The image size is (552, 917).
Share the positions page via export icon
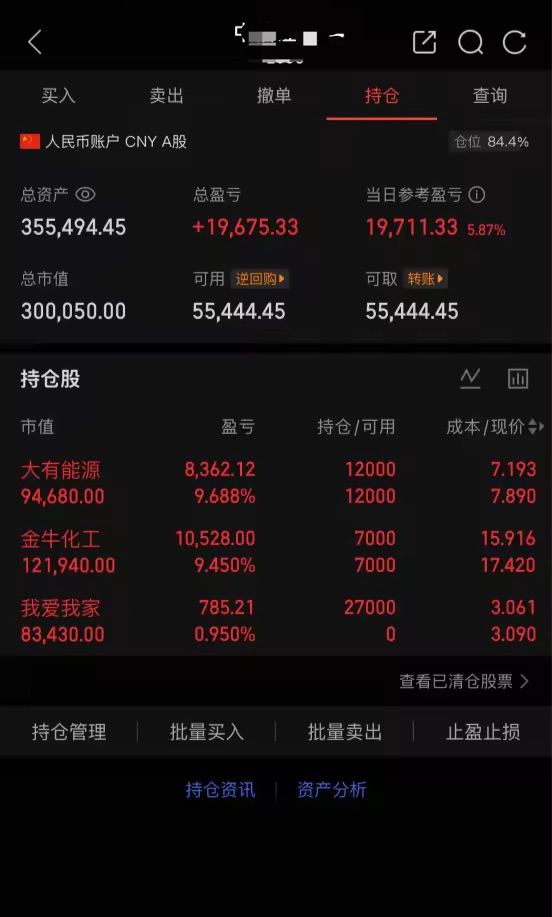pos(425,42)
